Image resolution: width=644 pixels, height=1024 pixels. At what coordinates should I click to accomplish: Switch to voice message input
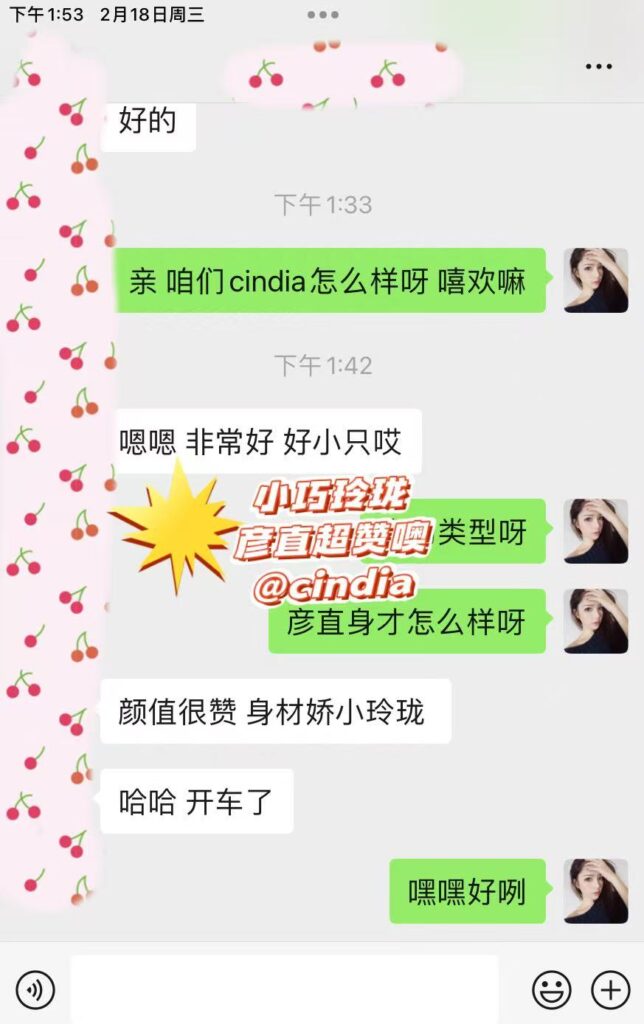point(35,990)
